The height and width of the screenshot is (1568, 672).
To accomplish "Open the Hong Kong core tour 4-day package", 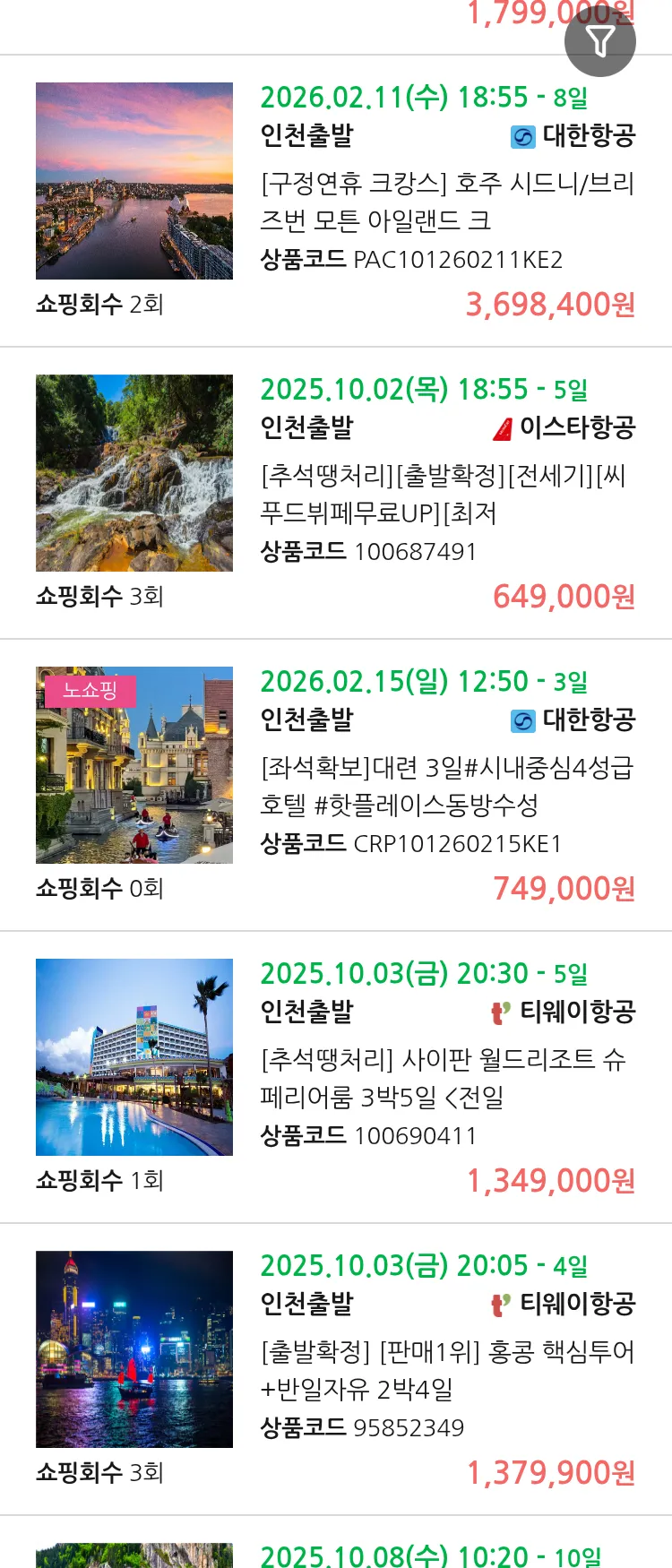I will click(x=446, y=1370).
